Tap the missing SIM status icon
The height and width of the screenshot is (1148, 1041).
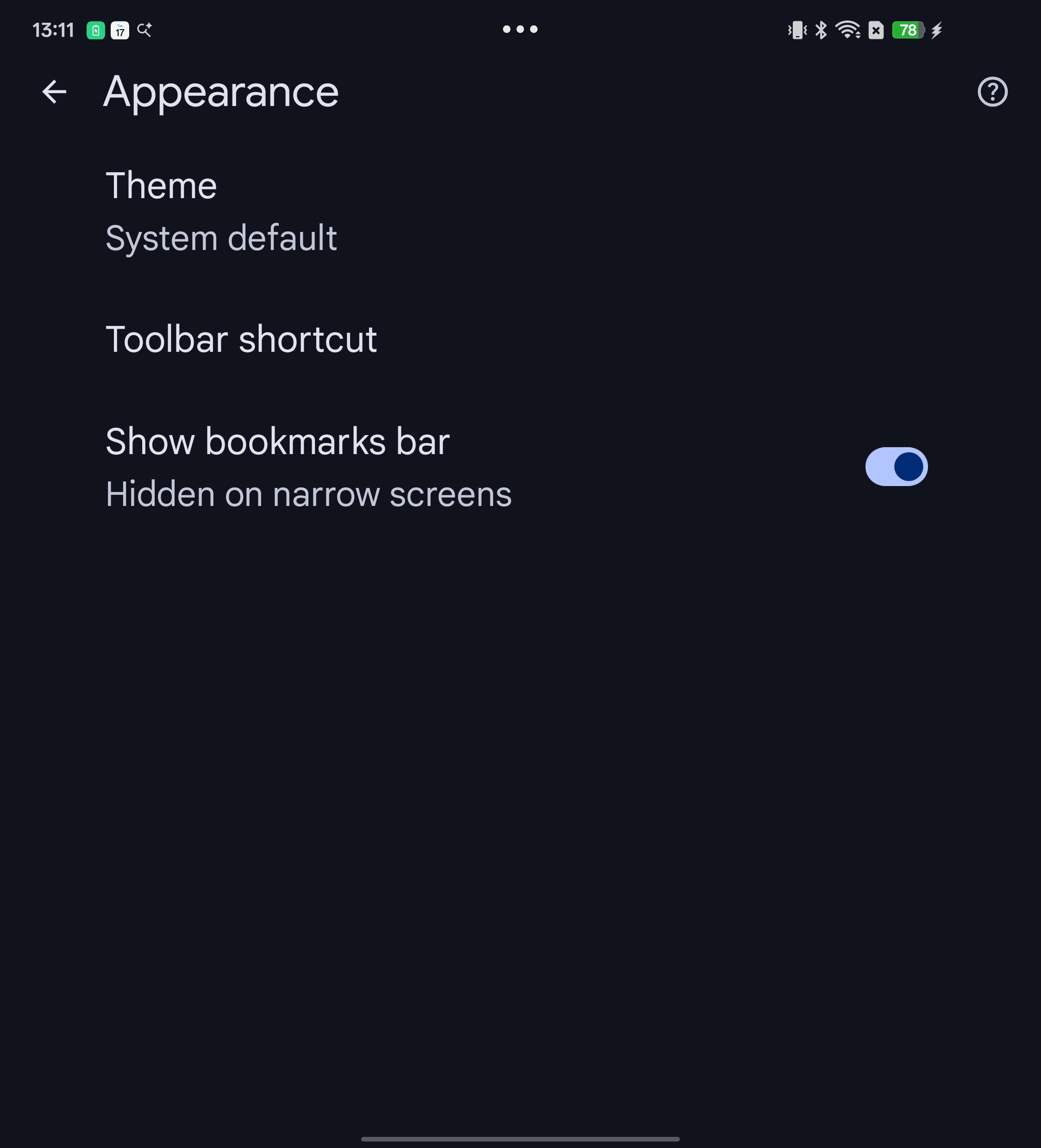pos(876,30)
